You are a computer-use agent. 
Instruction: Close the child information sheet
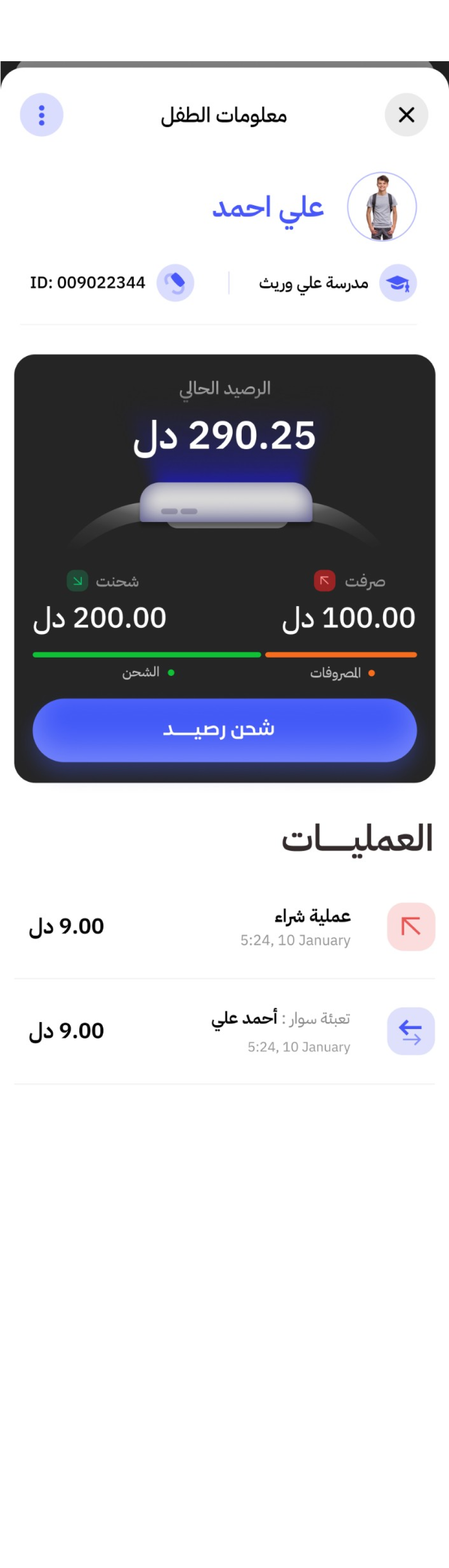[x=406, y=114]
